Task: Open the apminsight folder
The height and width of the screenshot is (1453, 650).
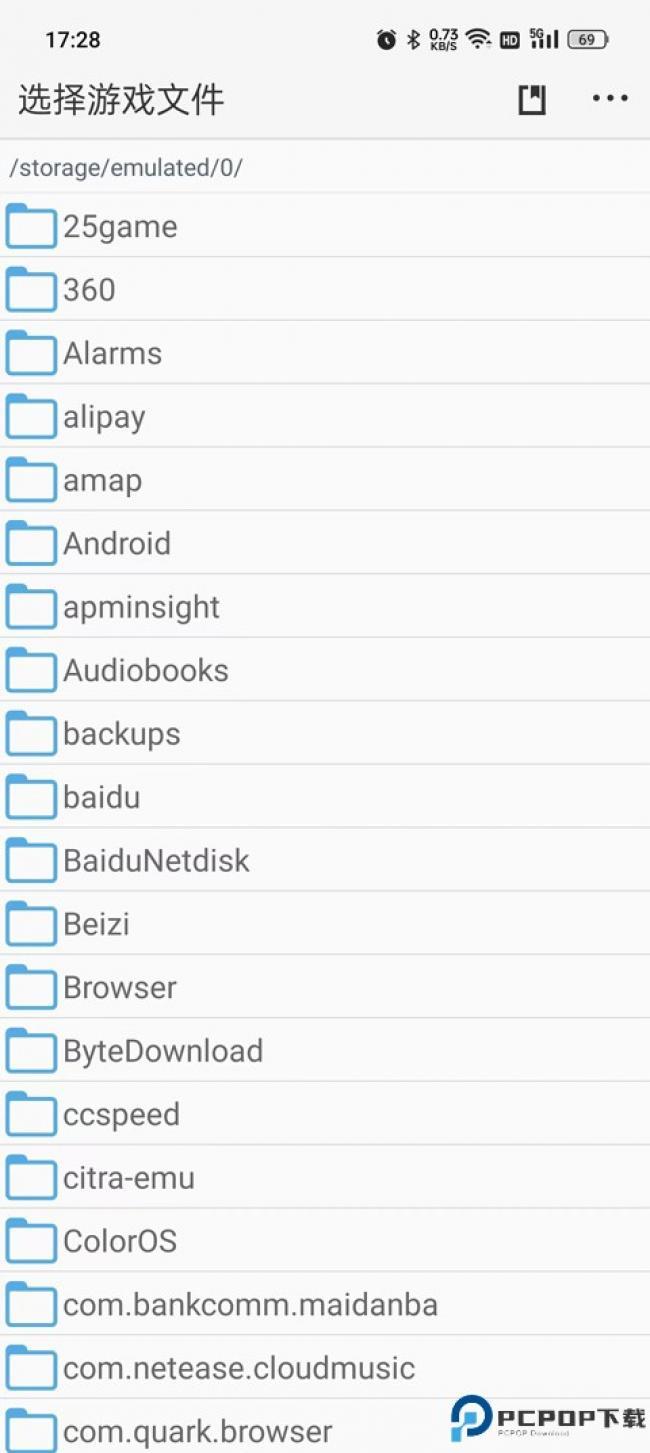Action: pos(141,607)
